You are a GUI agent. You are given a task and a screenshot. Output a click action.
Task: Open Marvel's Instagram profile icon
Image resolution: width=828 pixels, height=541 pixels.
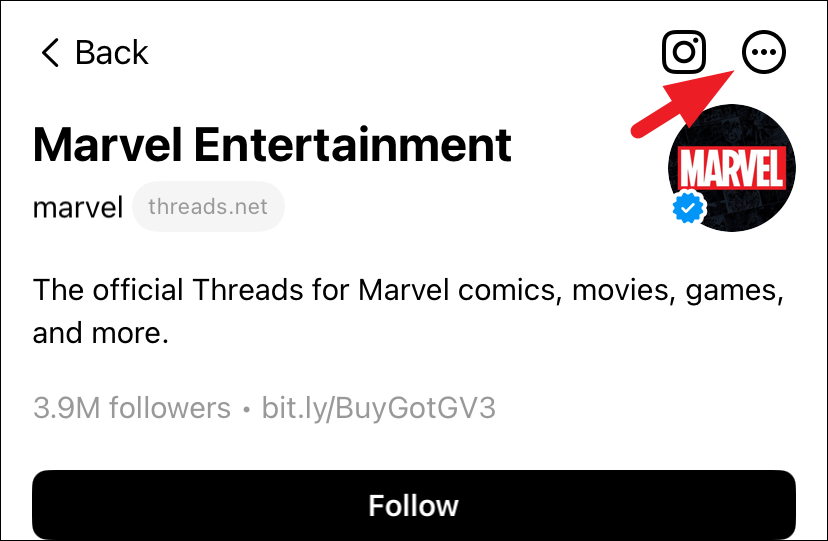[684, 52]
